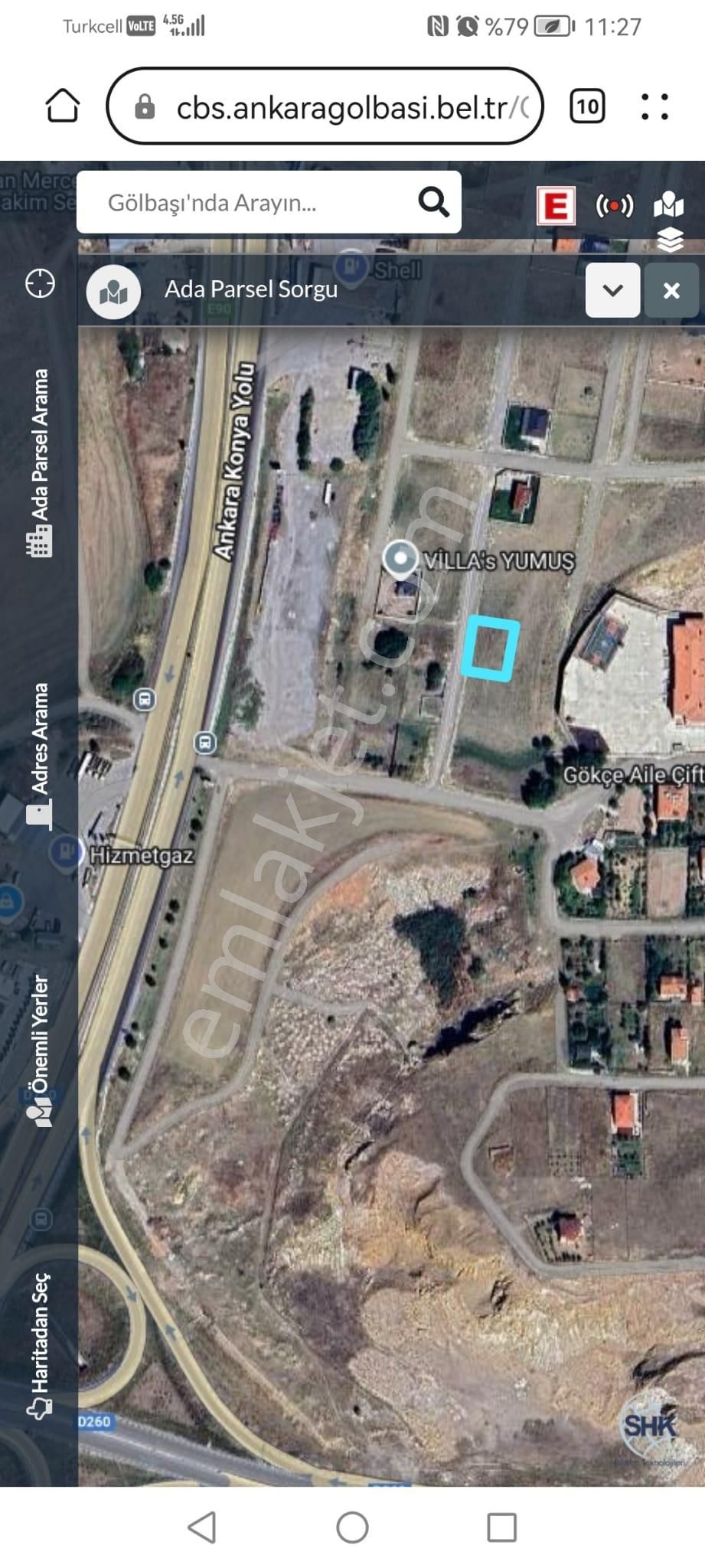This screenshot has width=705, height=1568.
Task: Click the Shell station marker
Action: [351, 268]
